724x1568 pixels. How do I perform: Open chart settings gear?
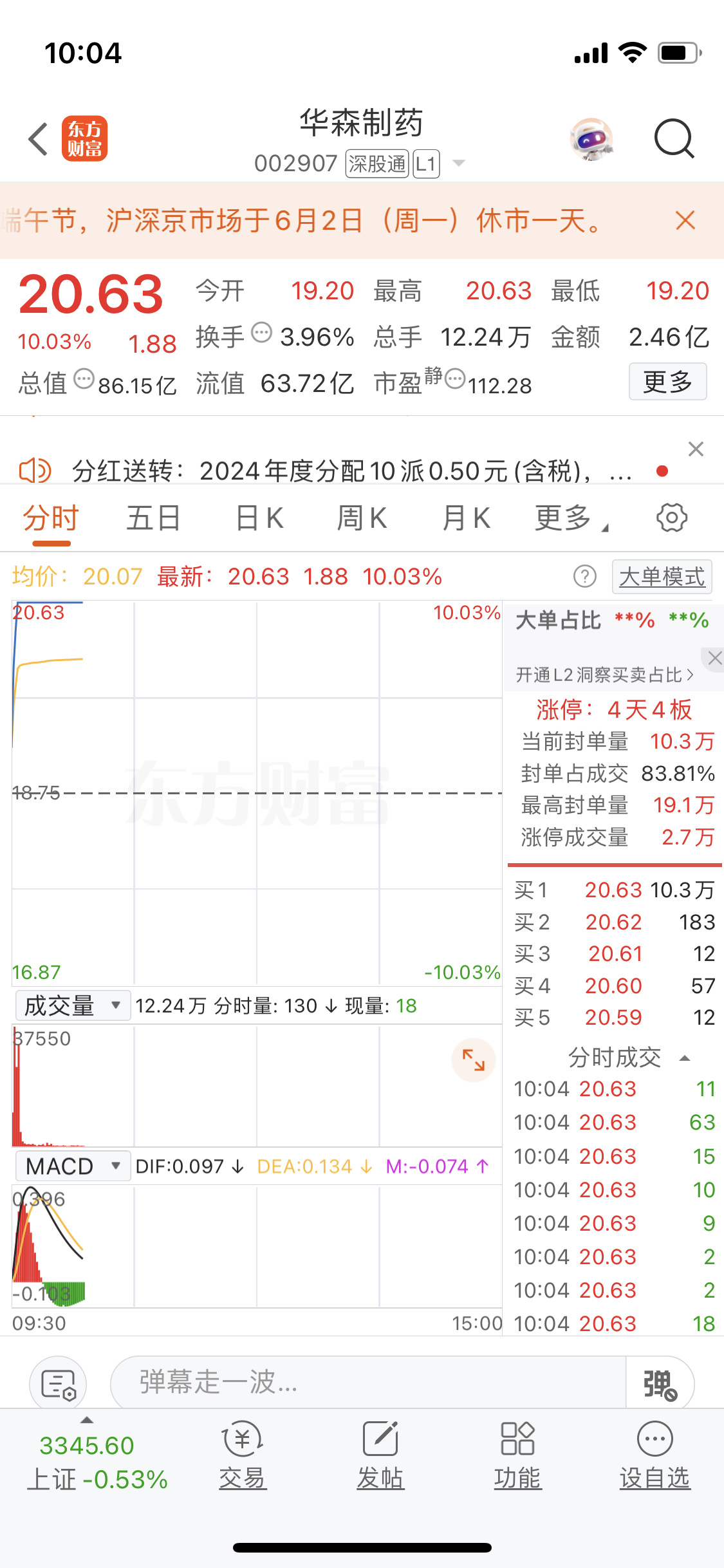click(x=672, y=519)
